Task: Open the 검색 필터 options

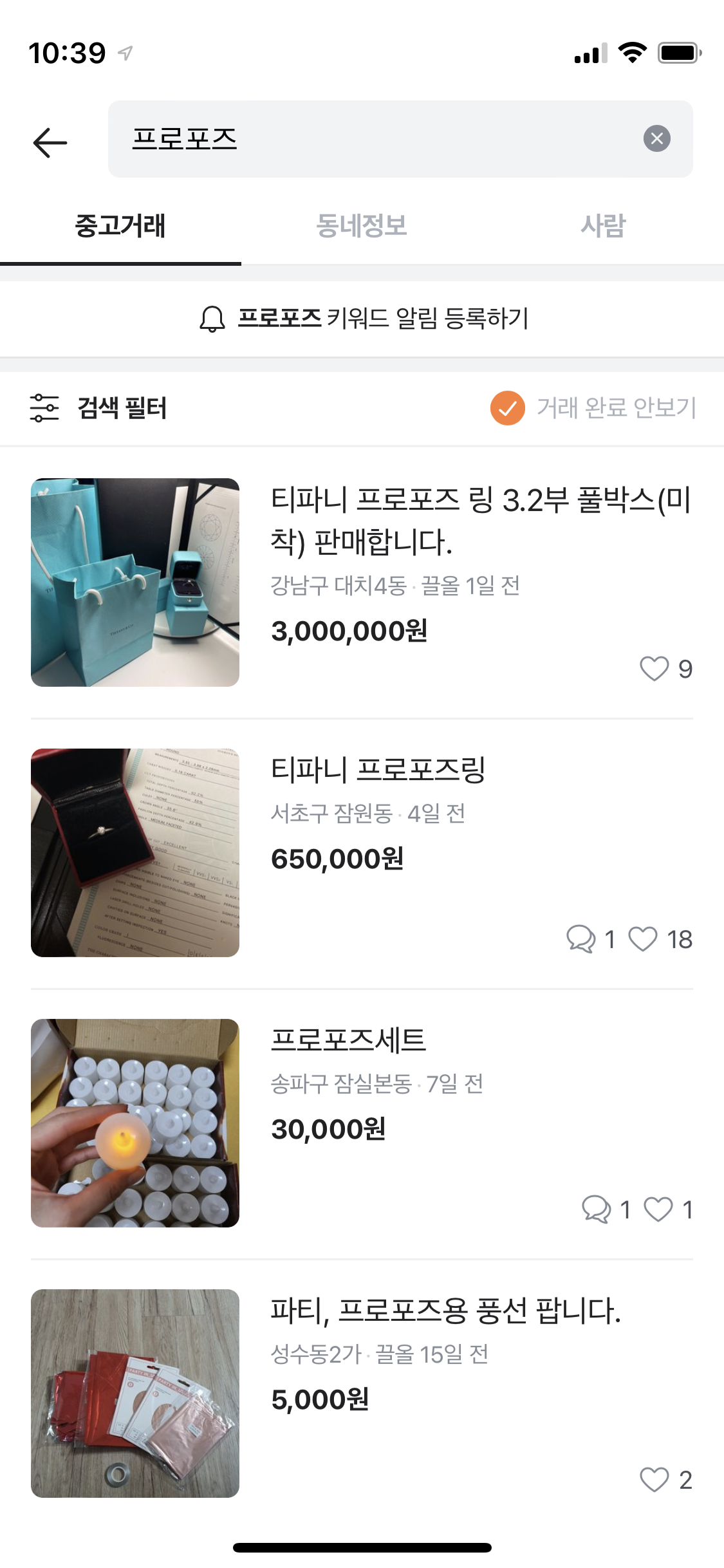Action: coord(99,408)
